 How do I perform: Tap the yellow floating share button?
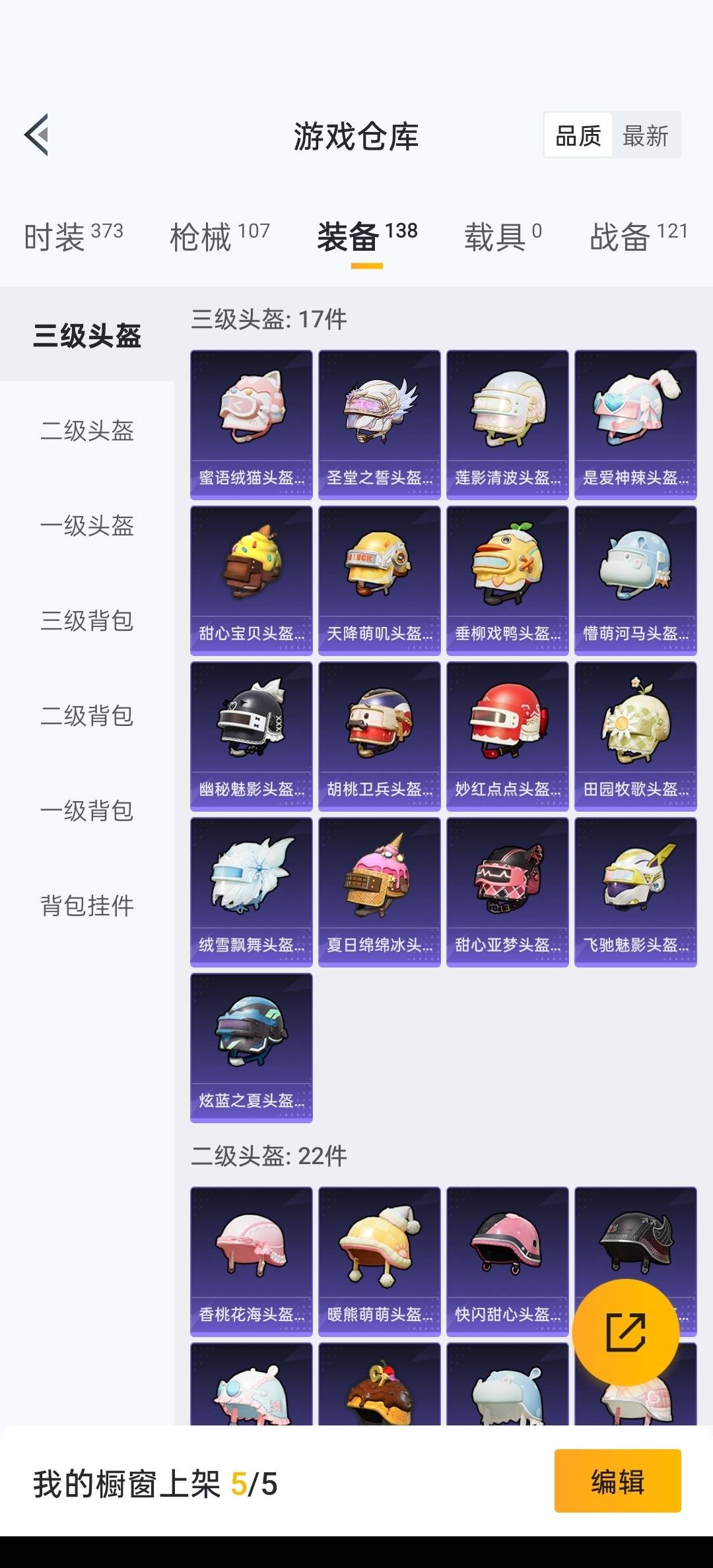626,1333
